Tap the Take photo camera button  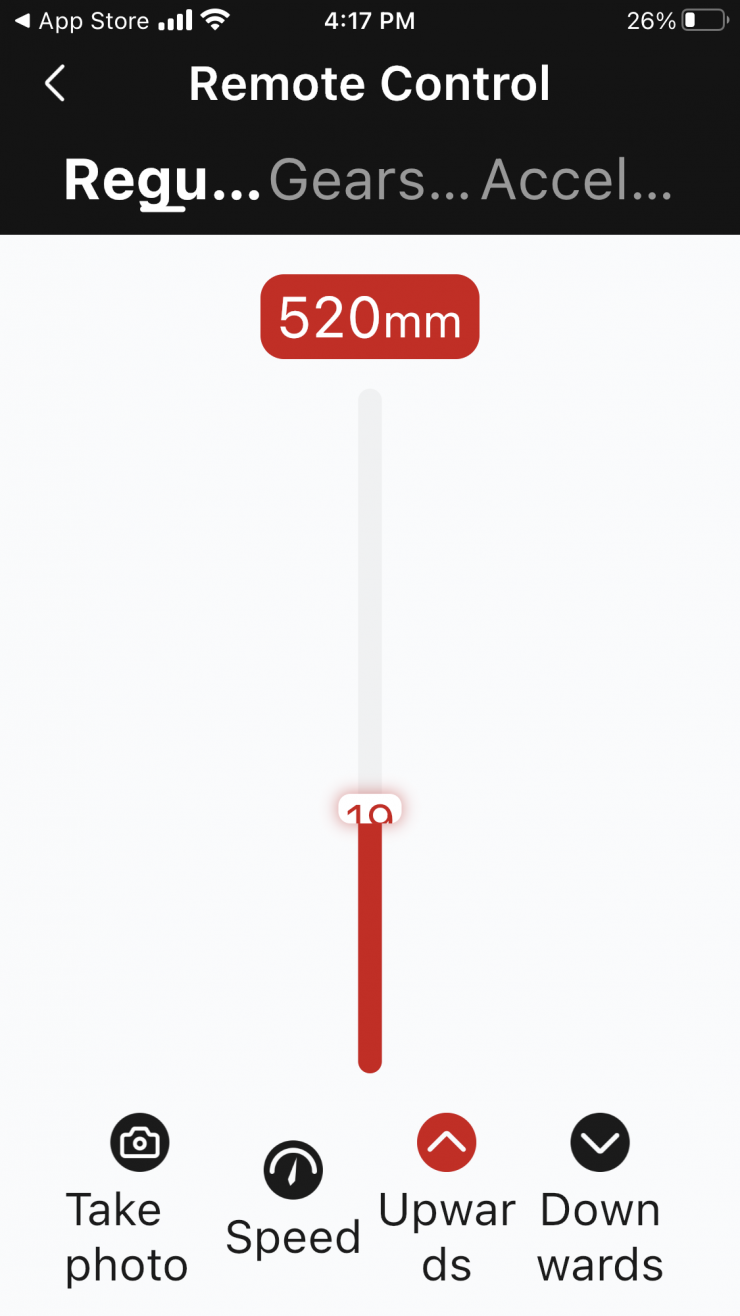click(139, 1143)
